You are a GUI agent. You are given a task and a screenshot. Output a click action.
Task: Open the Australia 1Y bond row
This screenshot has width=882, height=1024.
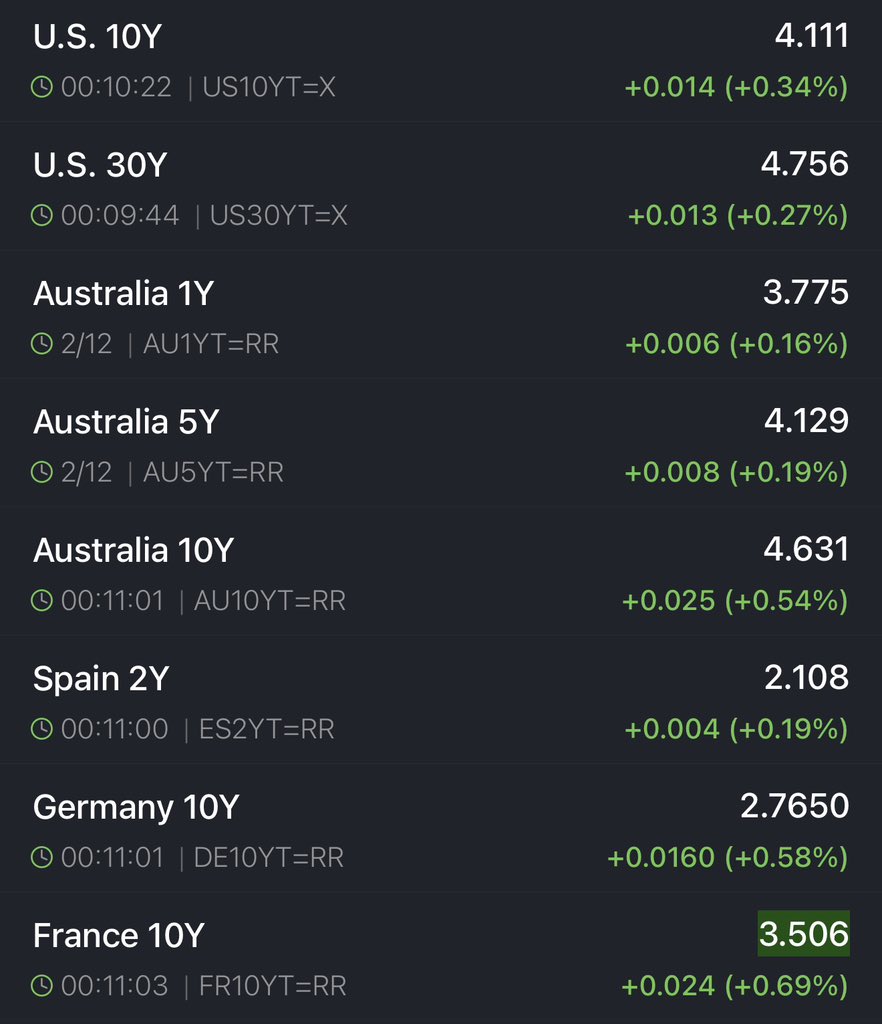tap(440, 316)
